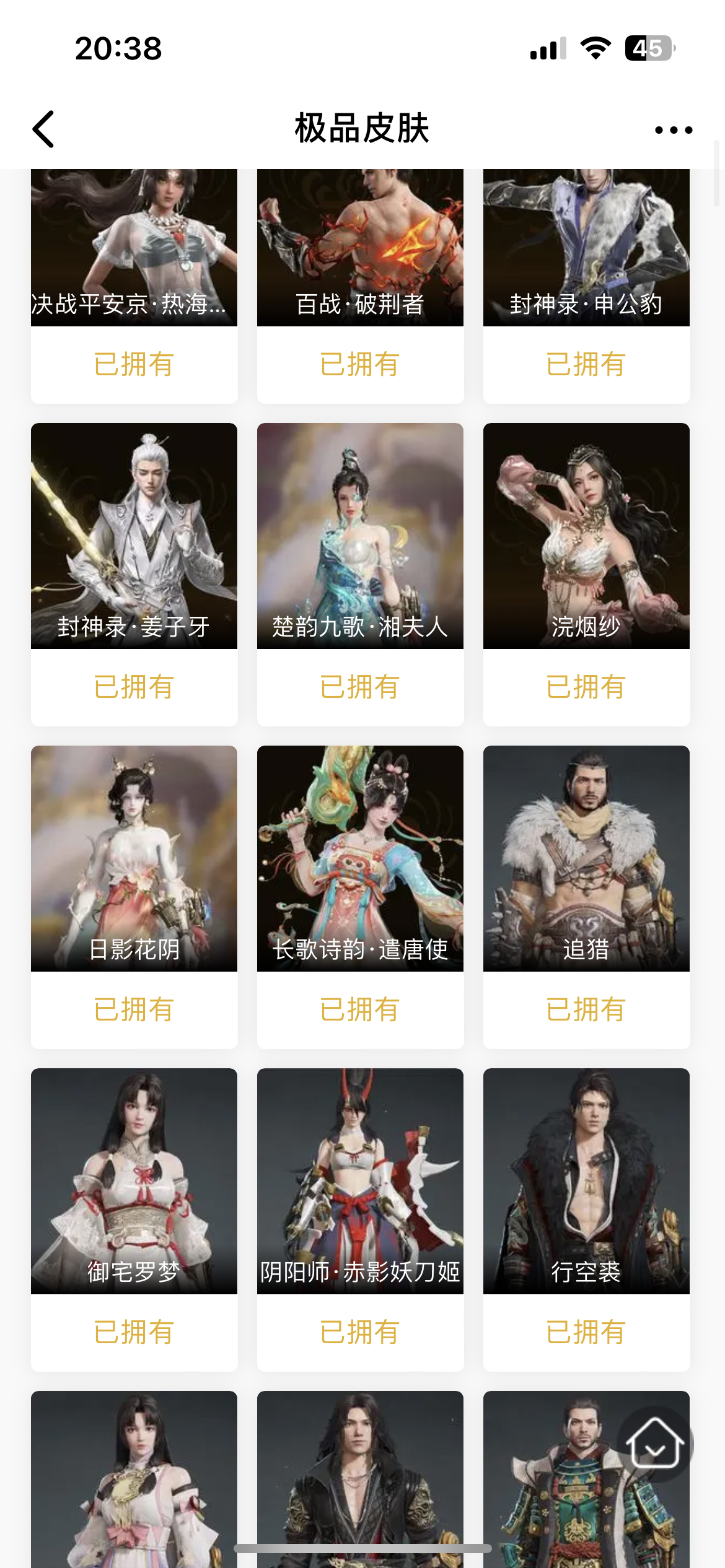Open 楚韵九歌·湘夫人 skin details
This screenshot has width=725, height=1568.
click(360, 536)
